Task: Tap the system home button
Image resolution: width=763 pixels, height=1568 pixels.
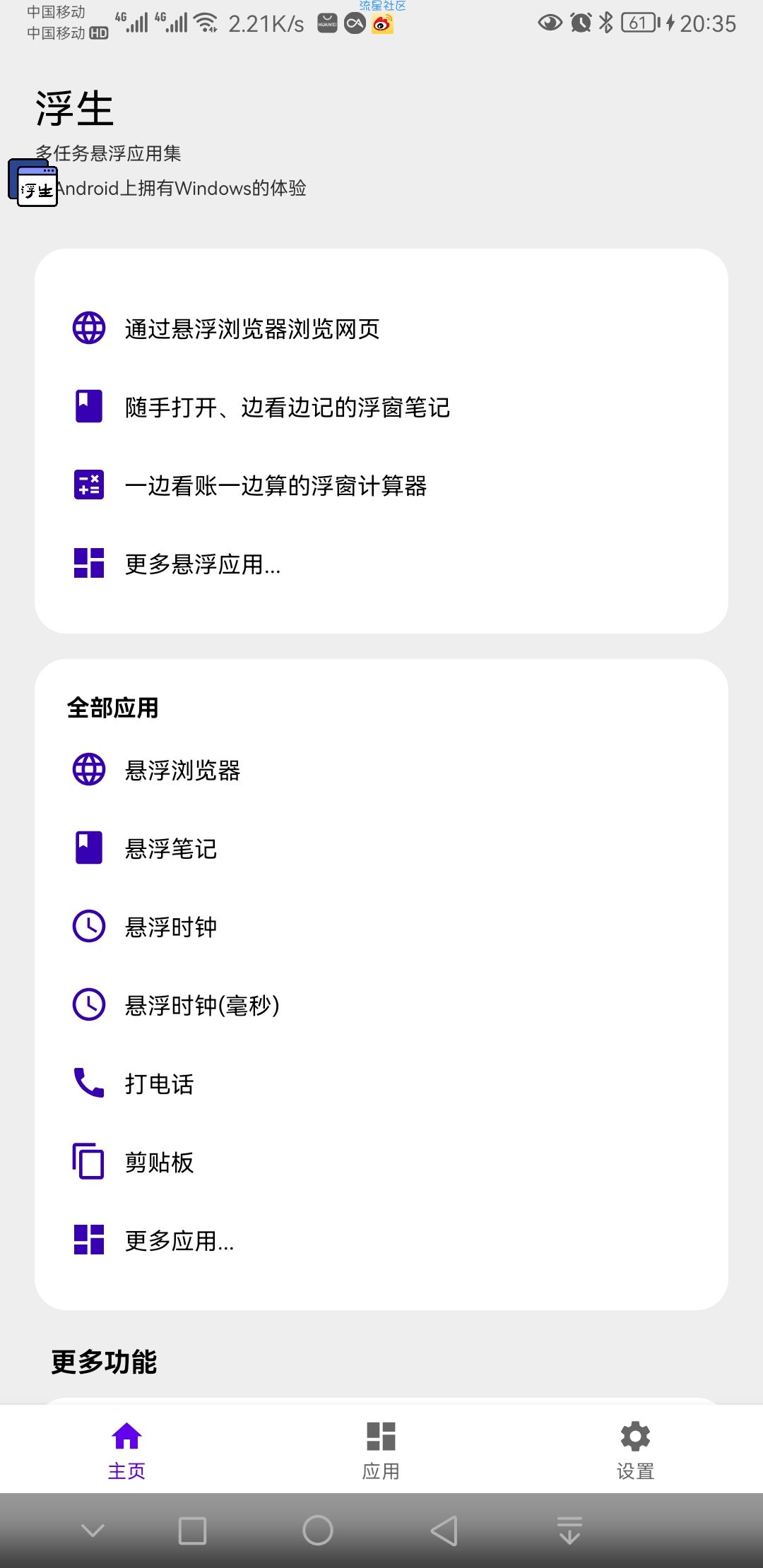Action: 318,1531
